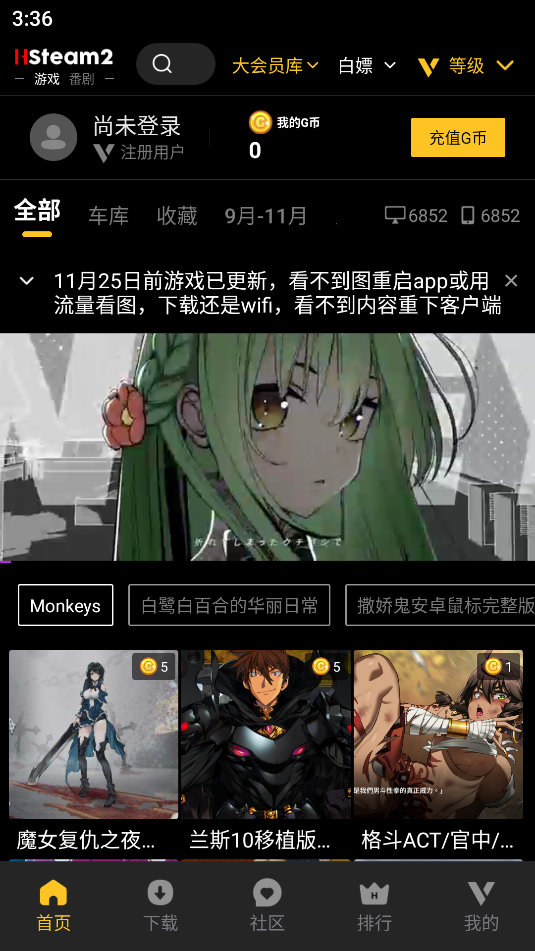Screen dimensions: 535x951
Task: Go to the 下载 tab
Action: point(160,906)
